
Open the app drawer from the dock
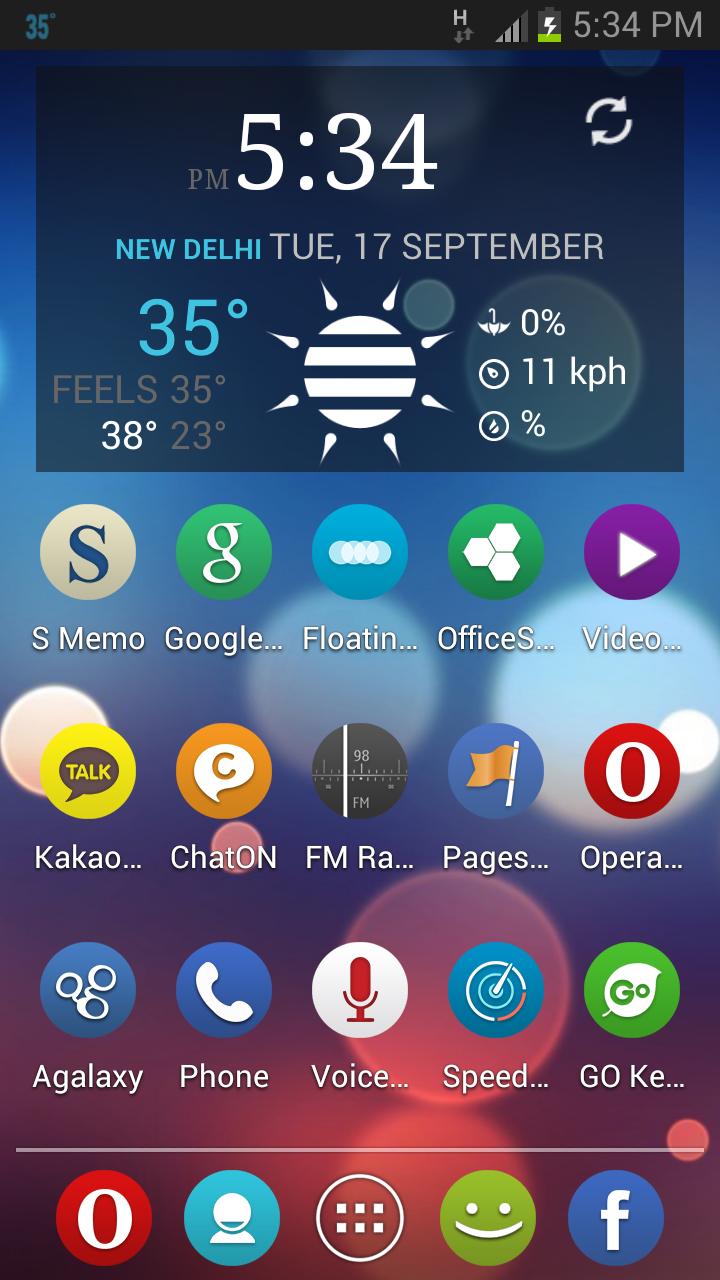point(360,1218)
